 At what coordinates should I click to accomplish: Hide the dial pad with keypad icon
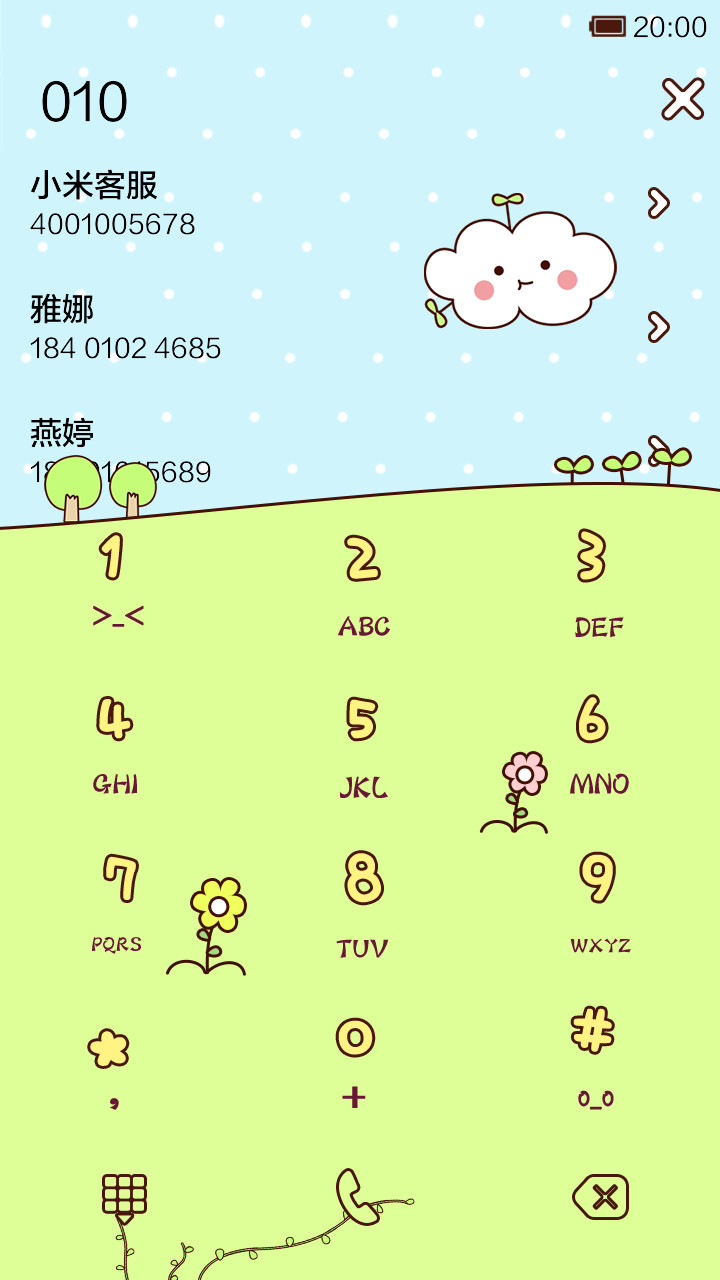click(124, 1197)
